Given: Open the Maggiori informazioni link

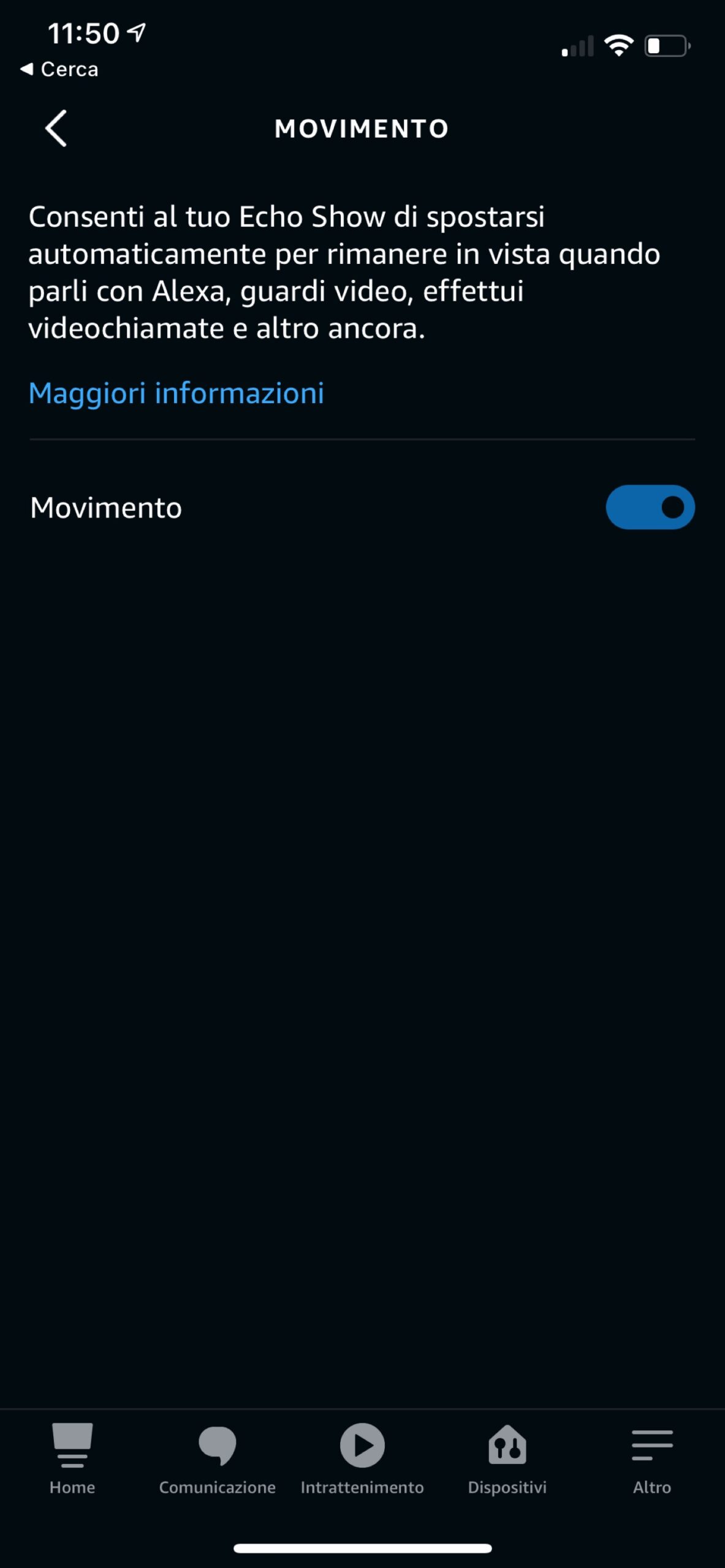Looking at the screenshot, I should pyautogui.click(x=176, y=393).
